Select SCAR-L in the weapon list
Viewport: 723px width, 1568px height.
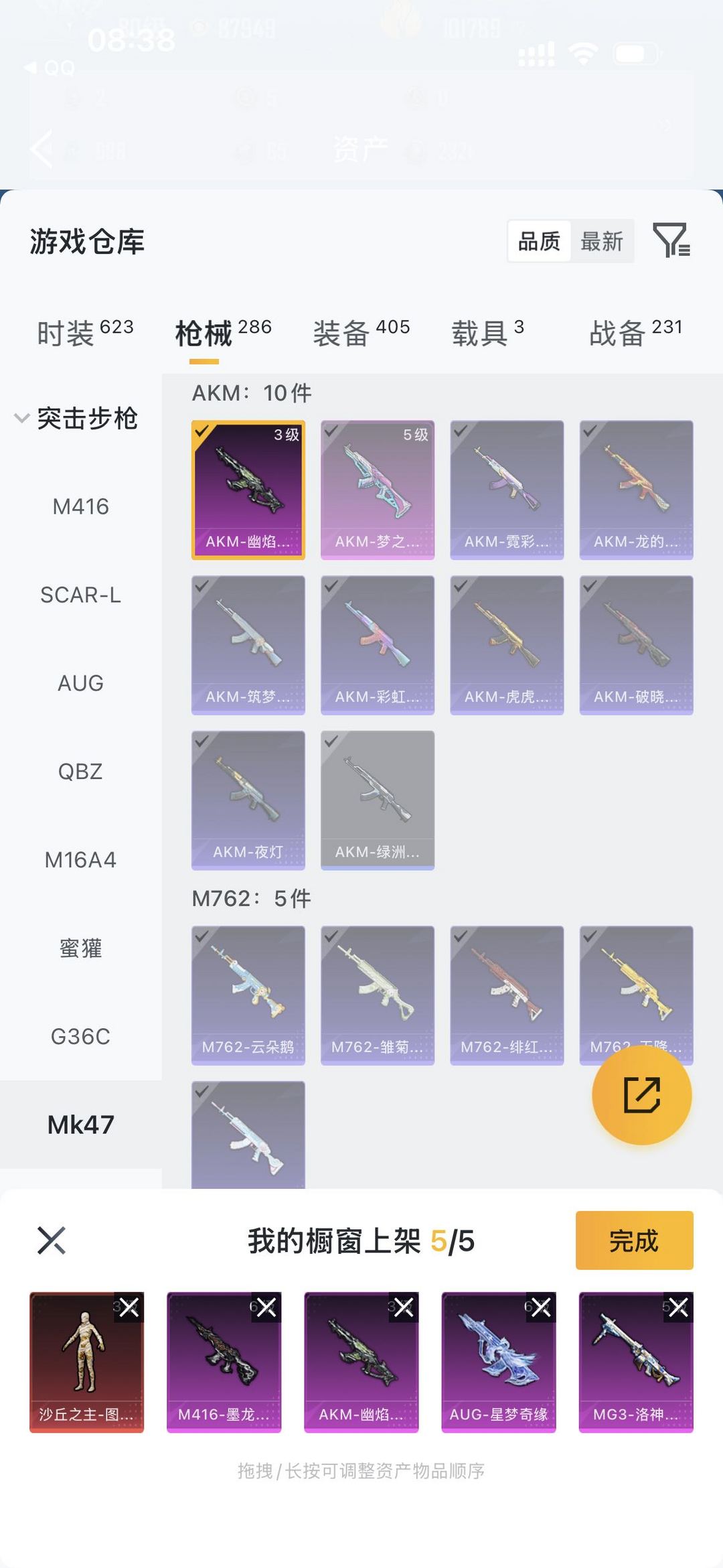click(80, 595)
